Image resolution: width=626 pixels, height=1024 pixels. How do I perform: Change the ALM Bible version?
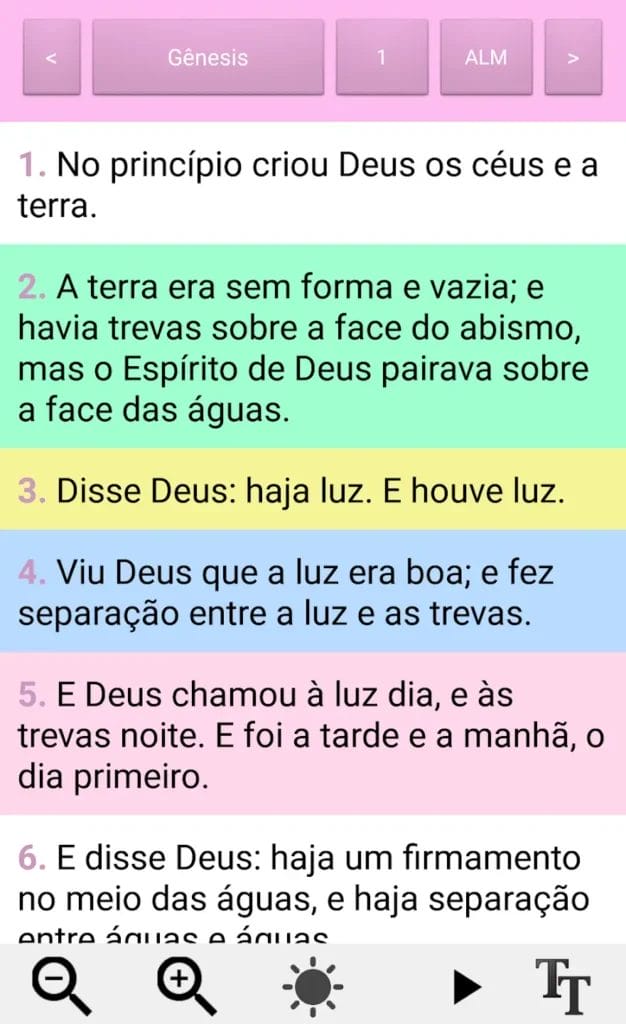click(x=486, y=58)
